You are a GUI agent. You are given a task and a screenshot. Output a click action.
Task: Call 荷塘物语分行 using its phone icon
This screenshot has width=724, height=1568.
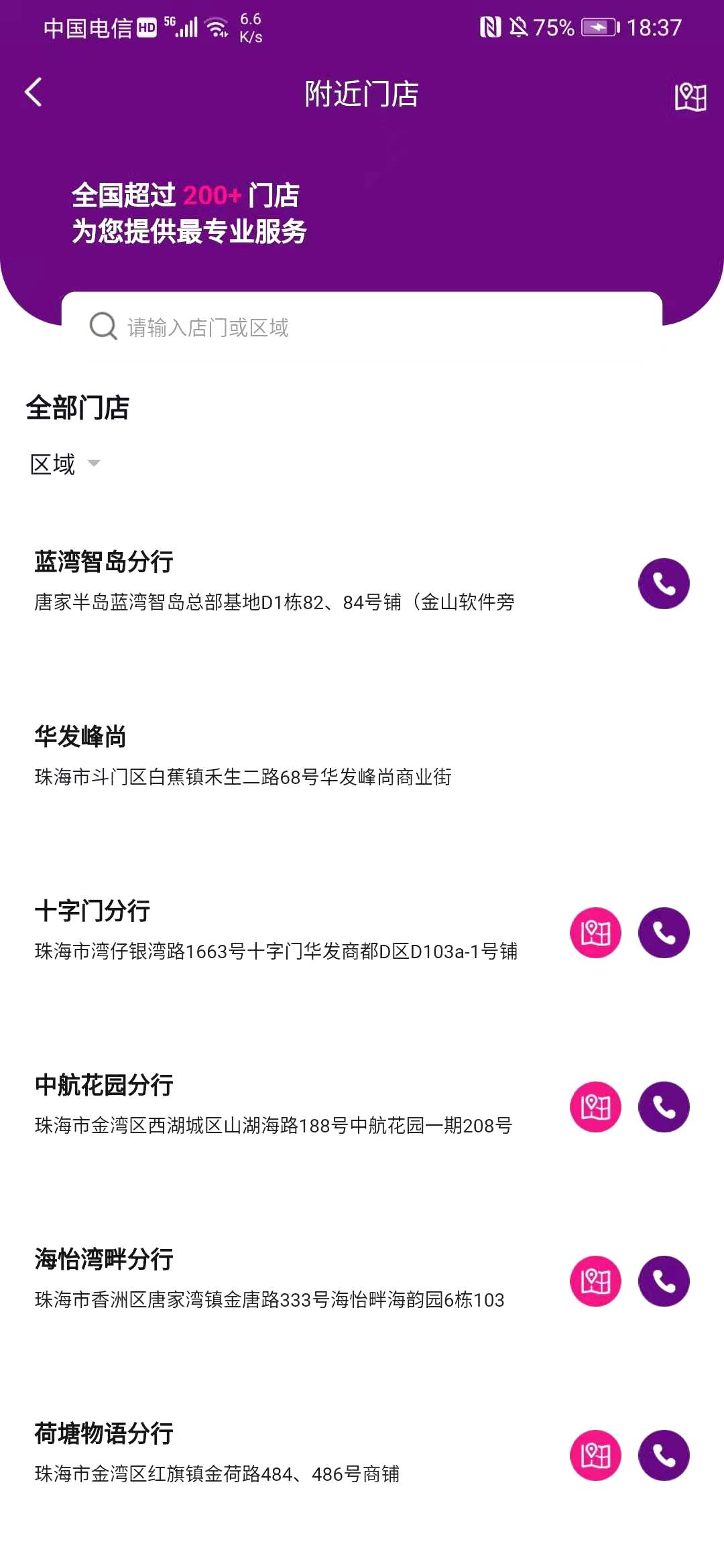(x=663, y=1455)
